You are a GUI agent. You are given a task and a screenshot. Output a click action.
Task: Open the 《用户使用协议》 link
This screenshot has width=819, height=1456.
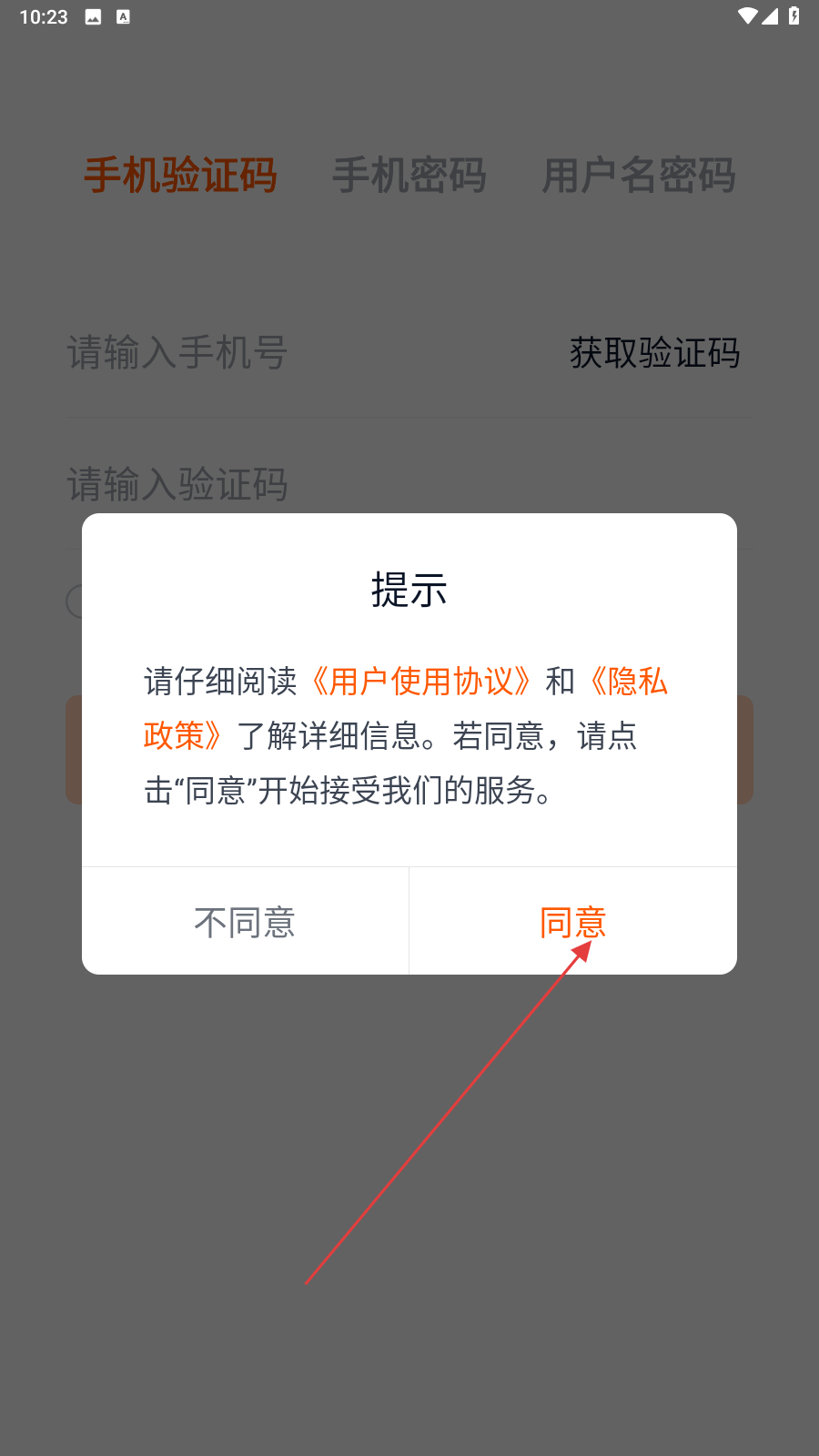(420, 681)
